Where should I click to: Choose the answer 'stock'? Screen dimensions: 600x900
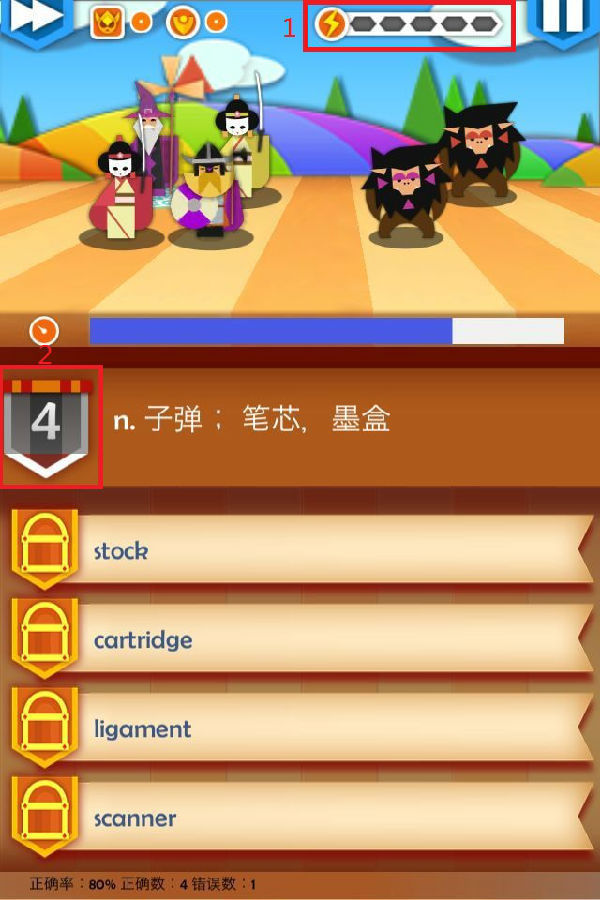pos(300,551)
